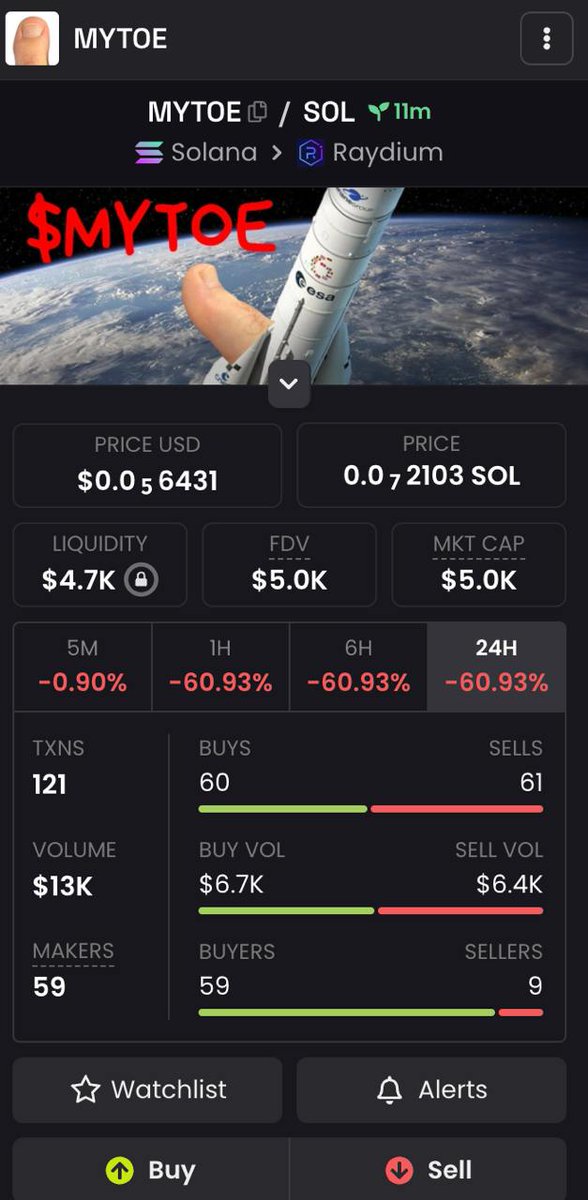Open the three-dot overflow menu
The width and height of the screenshot is (588, 1200).
click(x=546, y=39)
